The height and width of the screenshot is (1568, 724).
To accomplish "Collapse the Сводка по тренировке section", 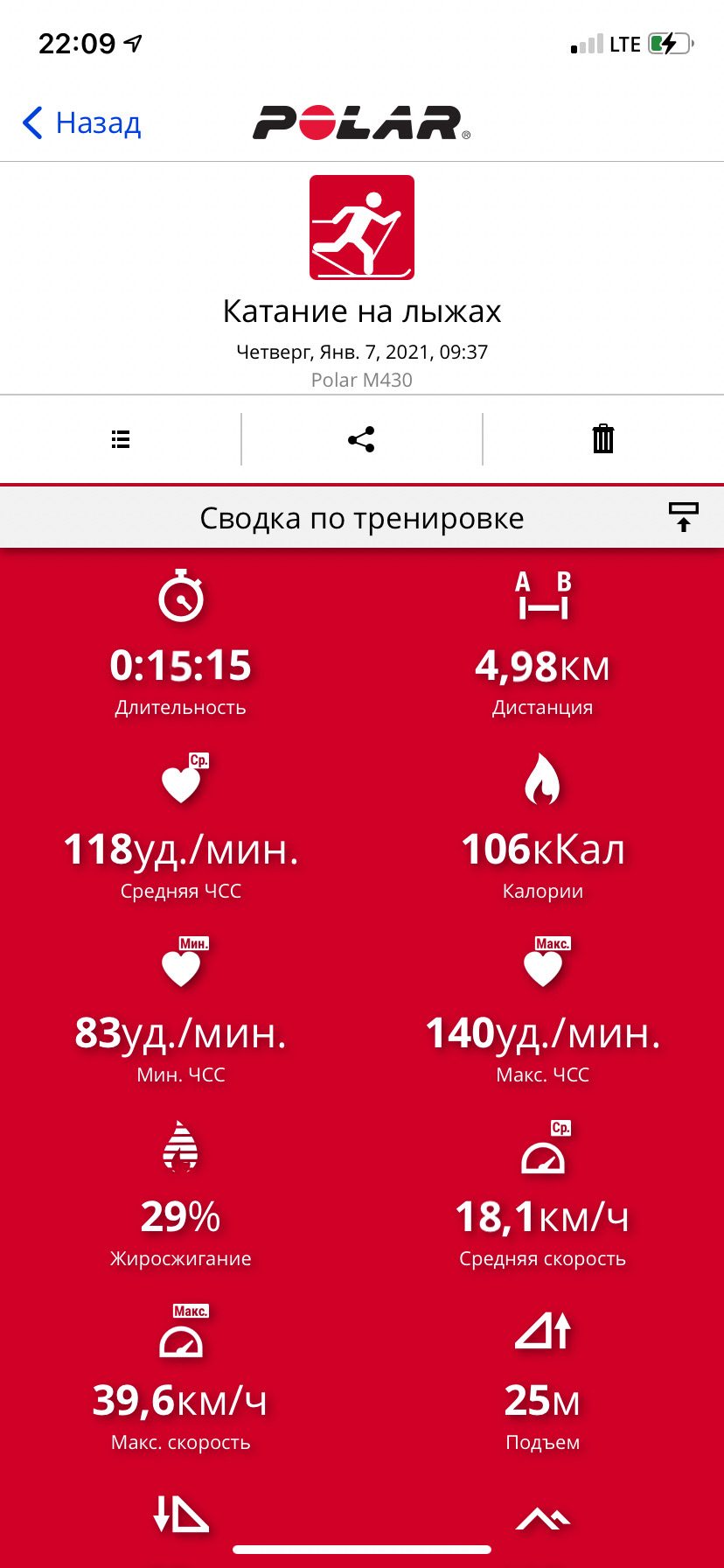I will click(683, 517).
